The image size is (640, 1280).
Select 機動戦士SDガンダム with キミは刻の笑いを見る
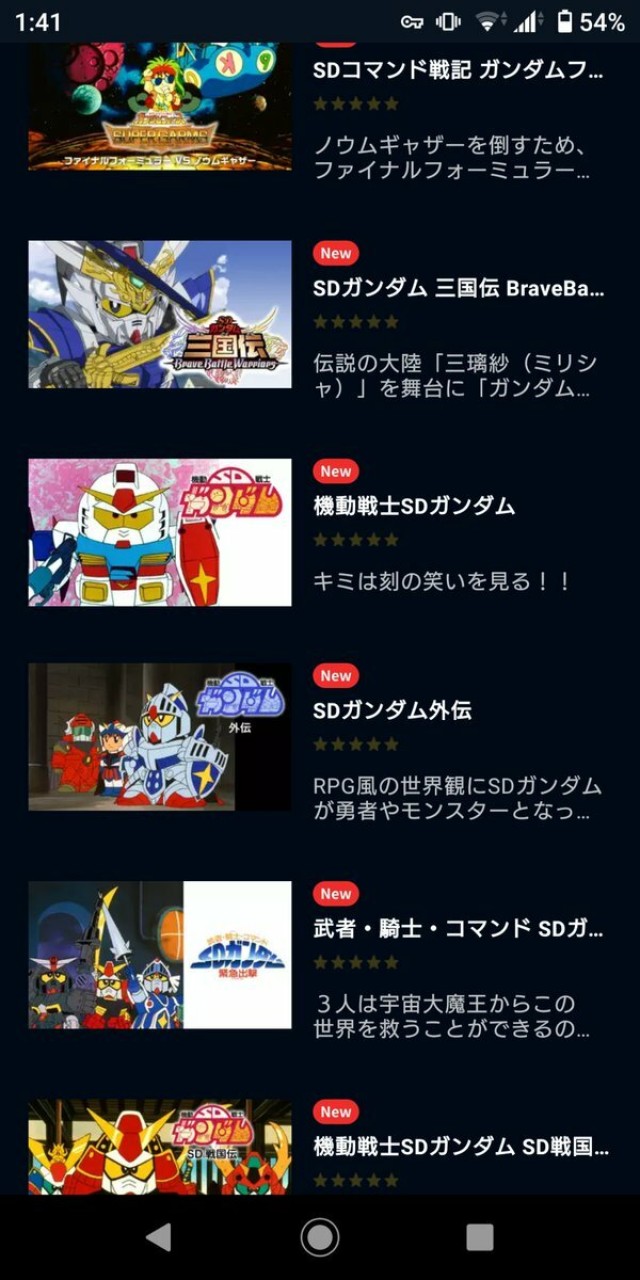414,506
